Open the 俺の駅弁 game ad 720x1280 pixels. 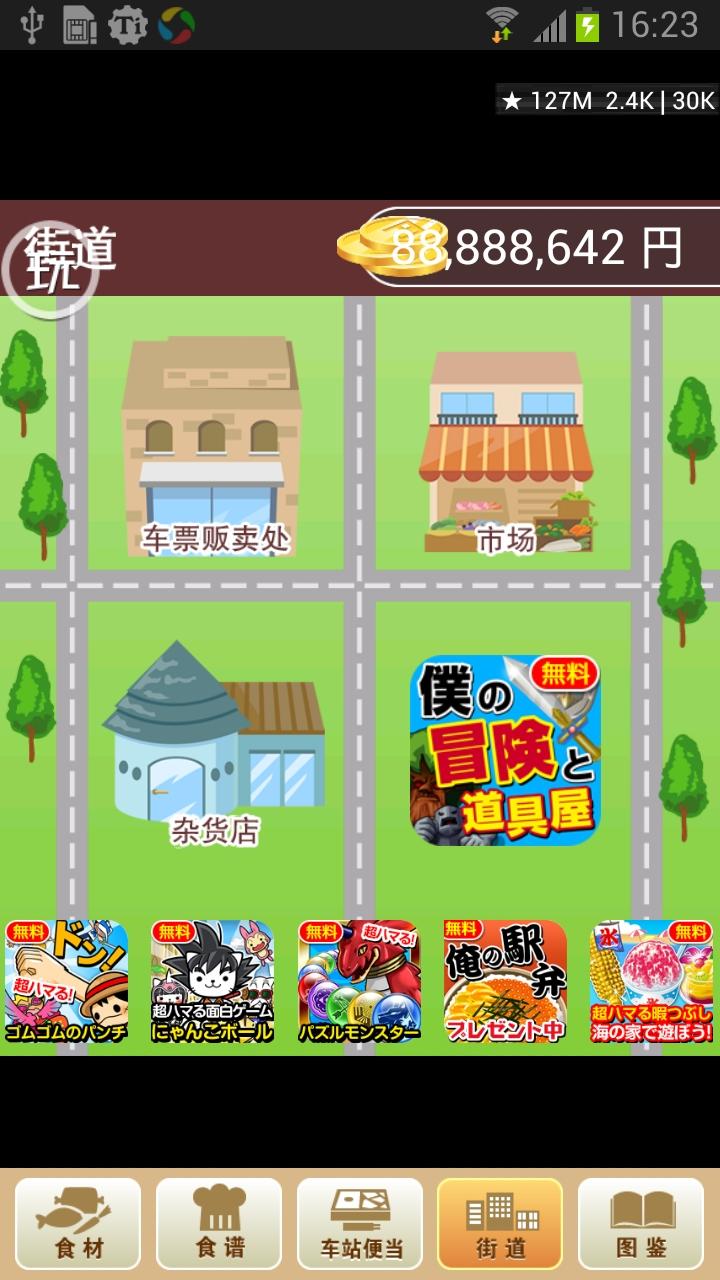tap(505, 982)
